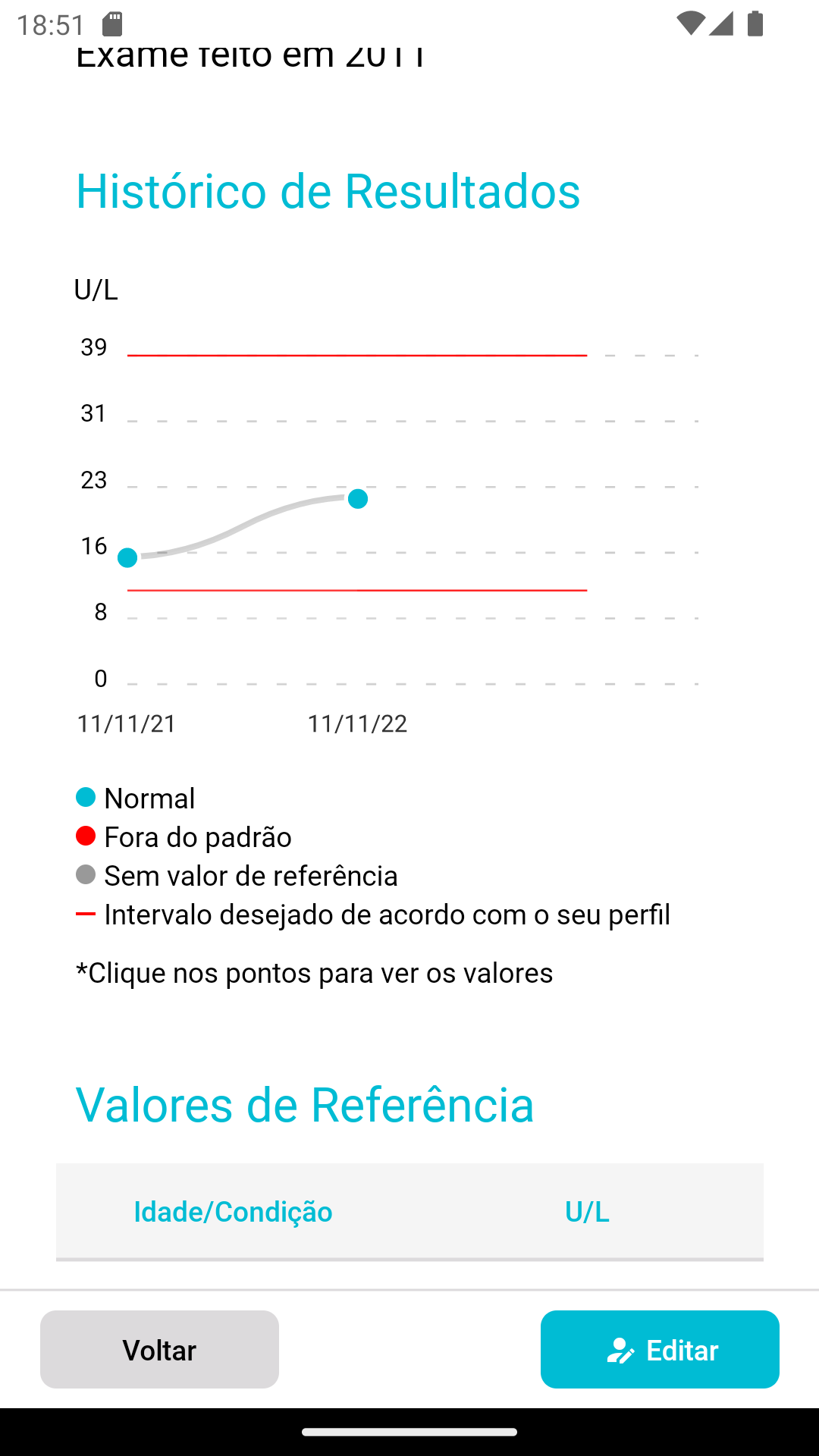819x1456 pixels.
Task: Select the 11/11/21 data point on the chart
Action: [127, 558]
